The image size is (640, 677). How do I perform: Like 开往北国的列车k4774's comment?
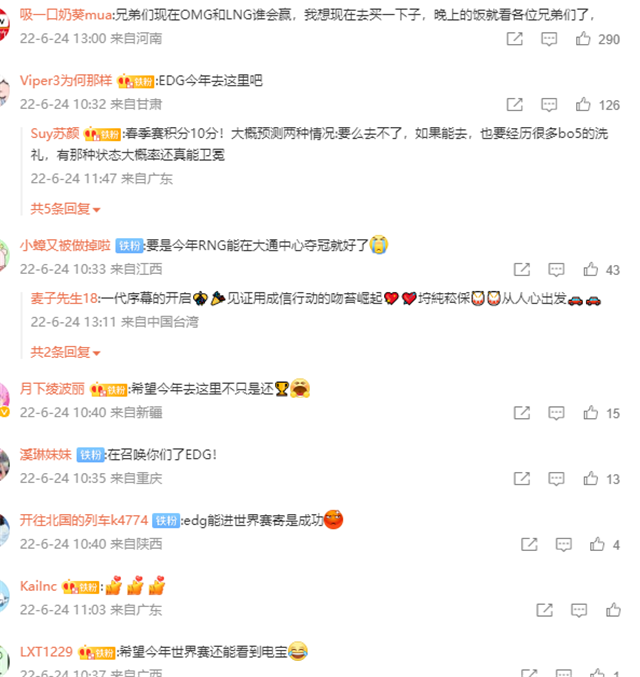597,544
